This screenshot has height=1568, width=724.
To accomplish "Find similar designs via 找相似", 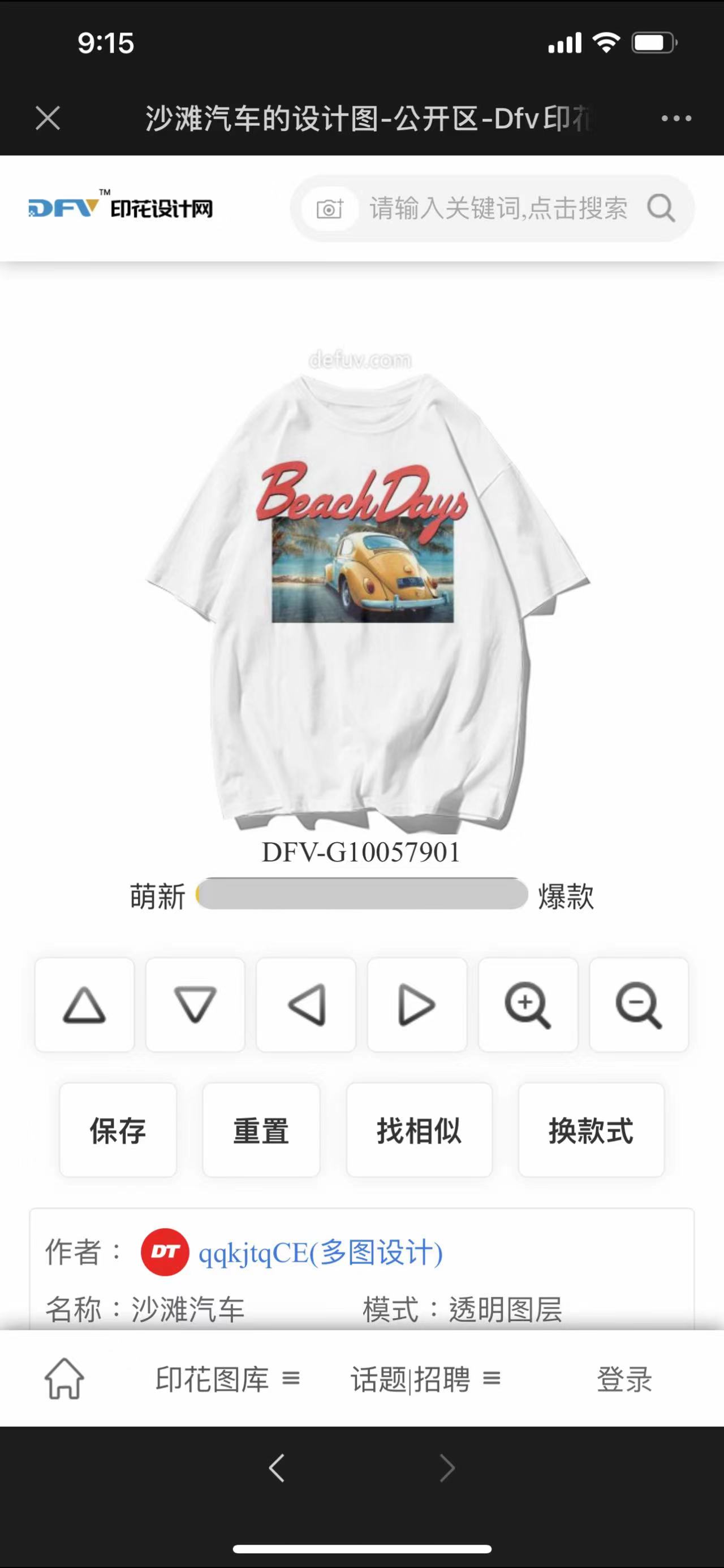I will (x=419, y=1130).
